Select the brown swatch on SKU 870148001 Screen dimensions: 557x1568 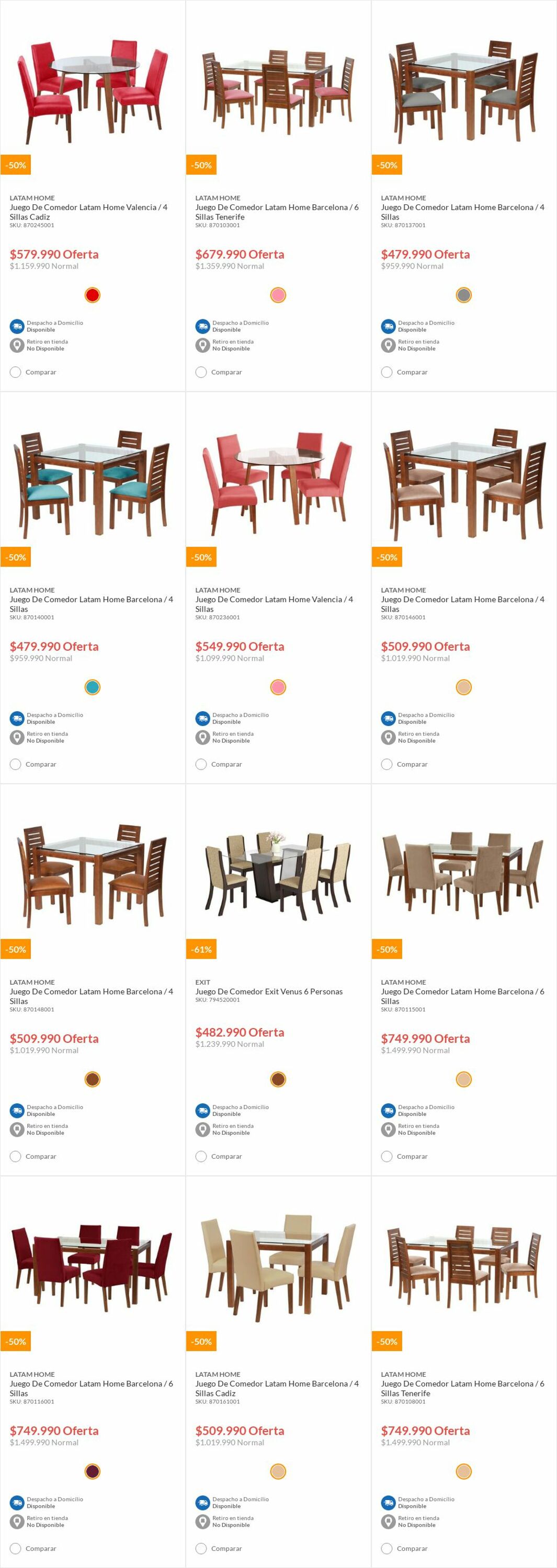click(x=93, y=1079)
